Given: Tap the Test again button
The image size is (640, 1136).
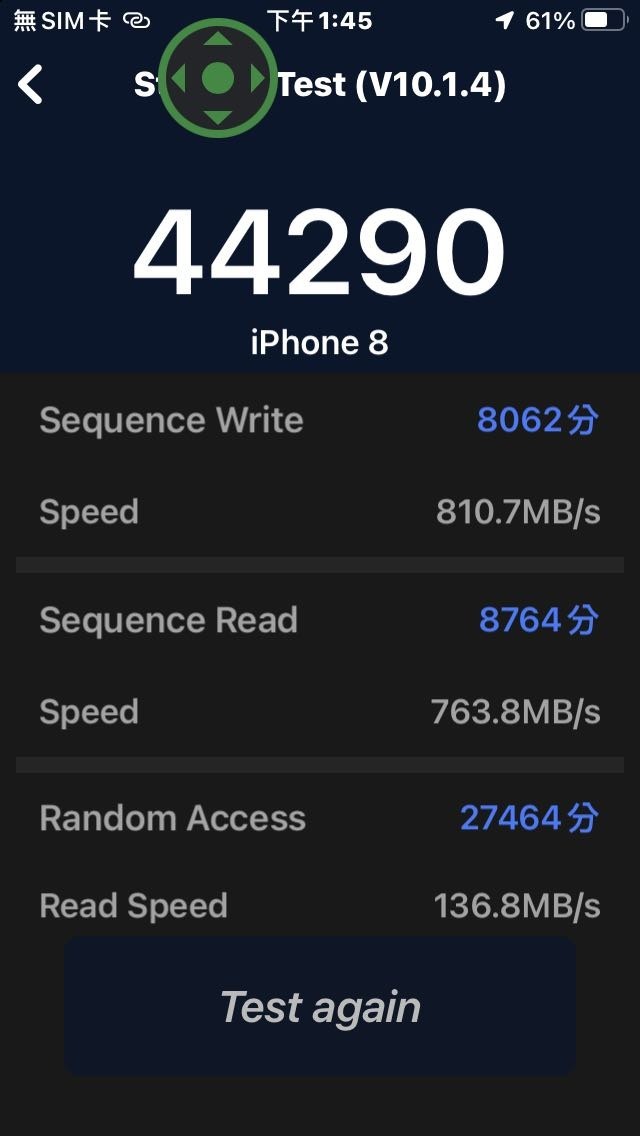Looking at the screenshot, I should point(320,1006).
